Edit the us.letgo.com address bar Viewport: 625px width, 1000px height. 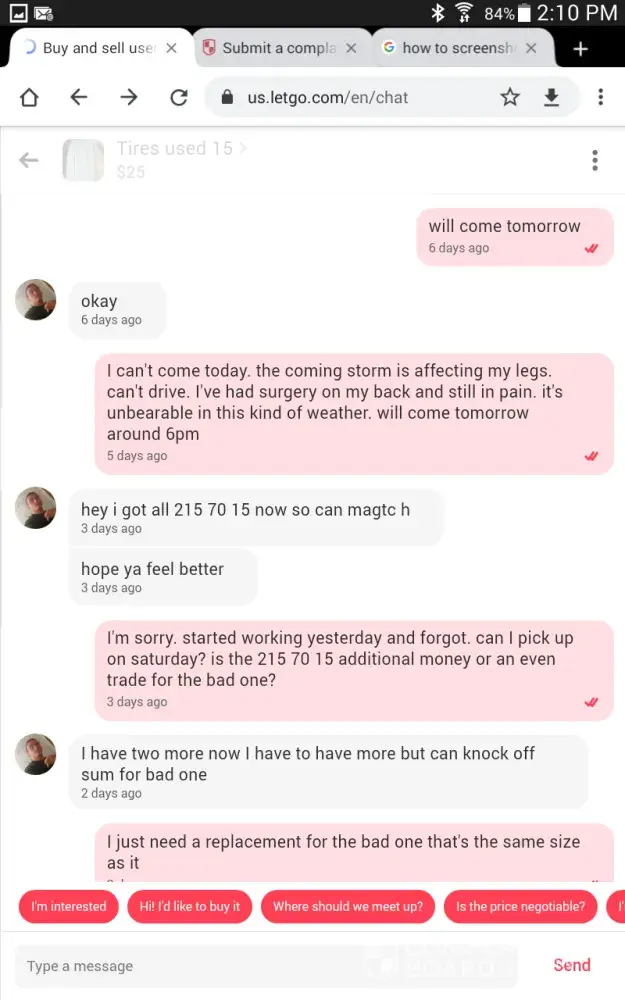tap(350, 97)
